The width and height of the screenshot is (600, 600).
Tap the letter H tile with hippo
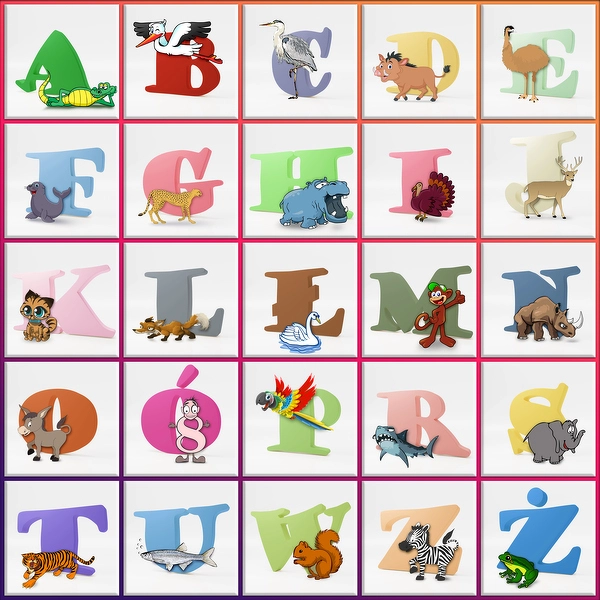[x=300, y=181]
